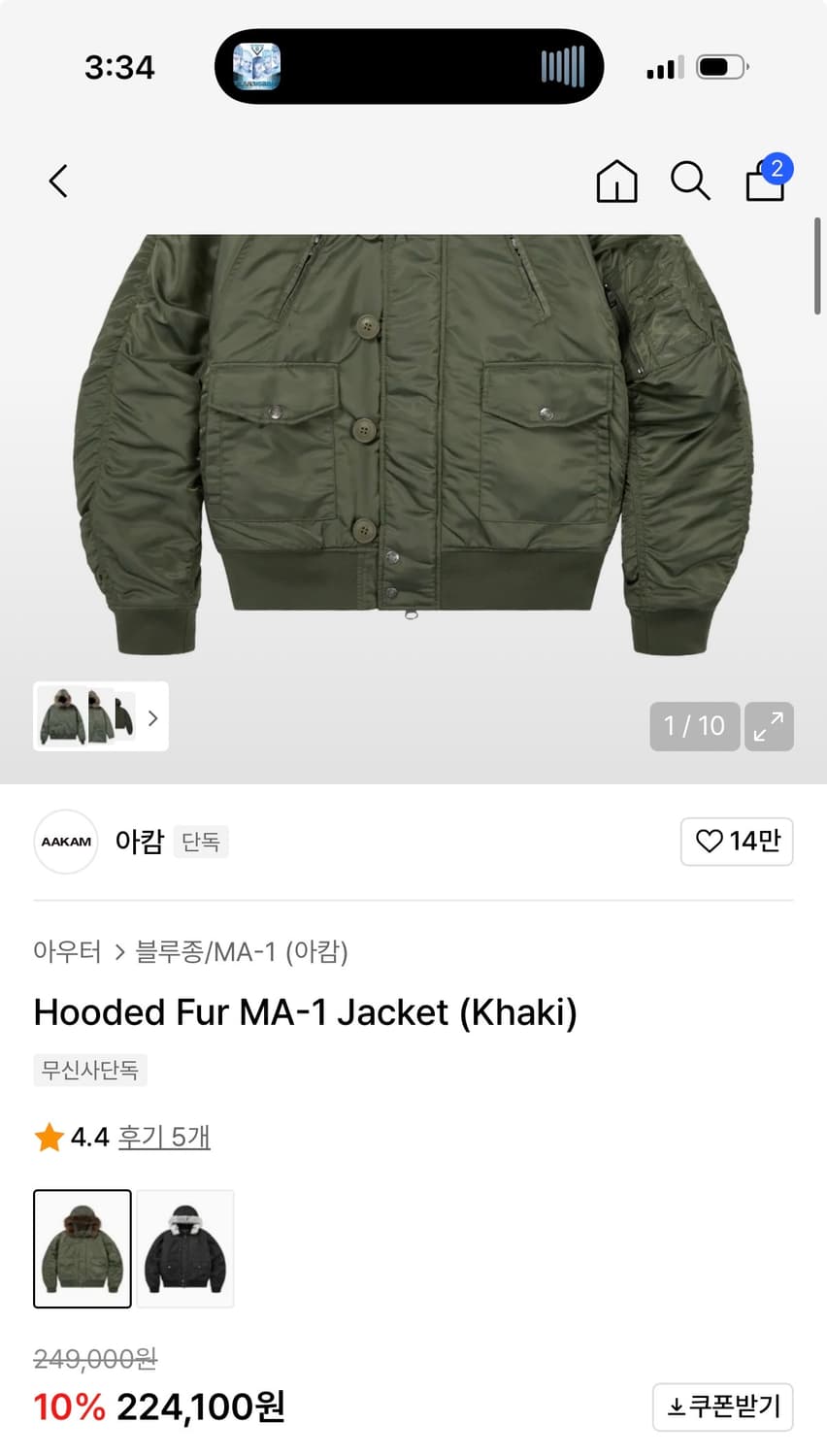Tap the heart icon showing 14만 likes
This screenshot has height=1456, width=827.
pos(737,842)
